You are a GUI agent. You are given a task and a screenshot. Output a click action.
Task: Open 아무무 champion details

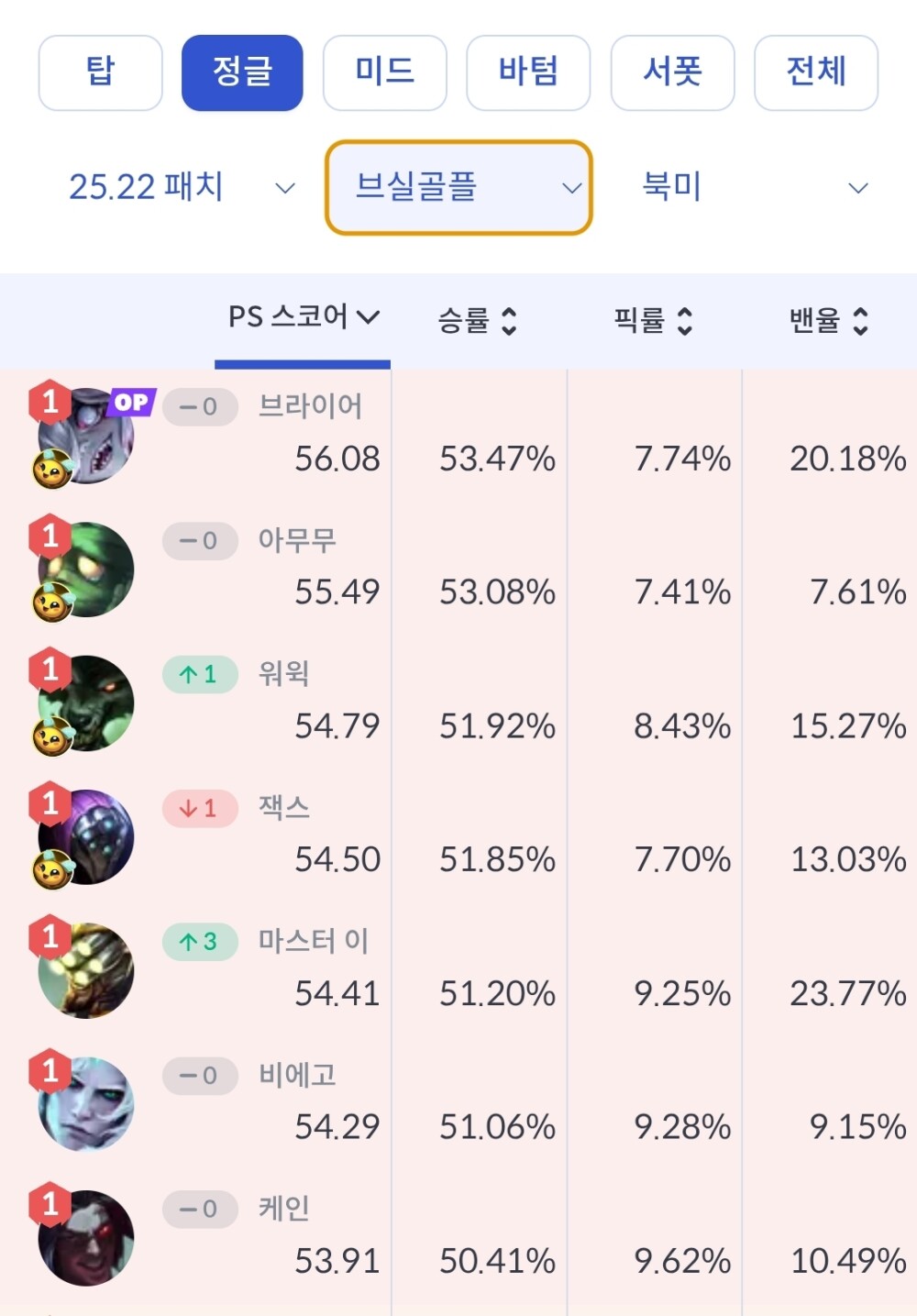coord(296,540)
